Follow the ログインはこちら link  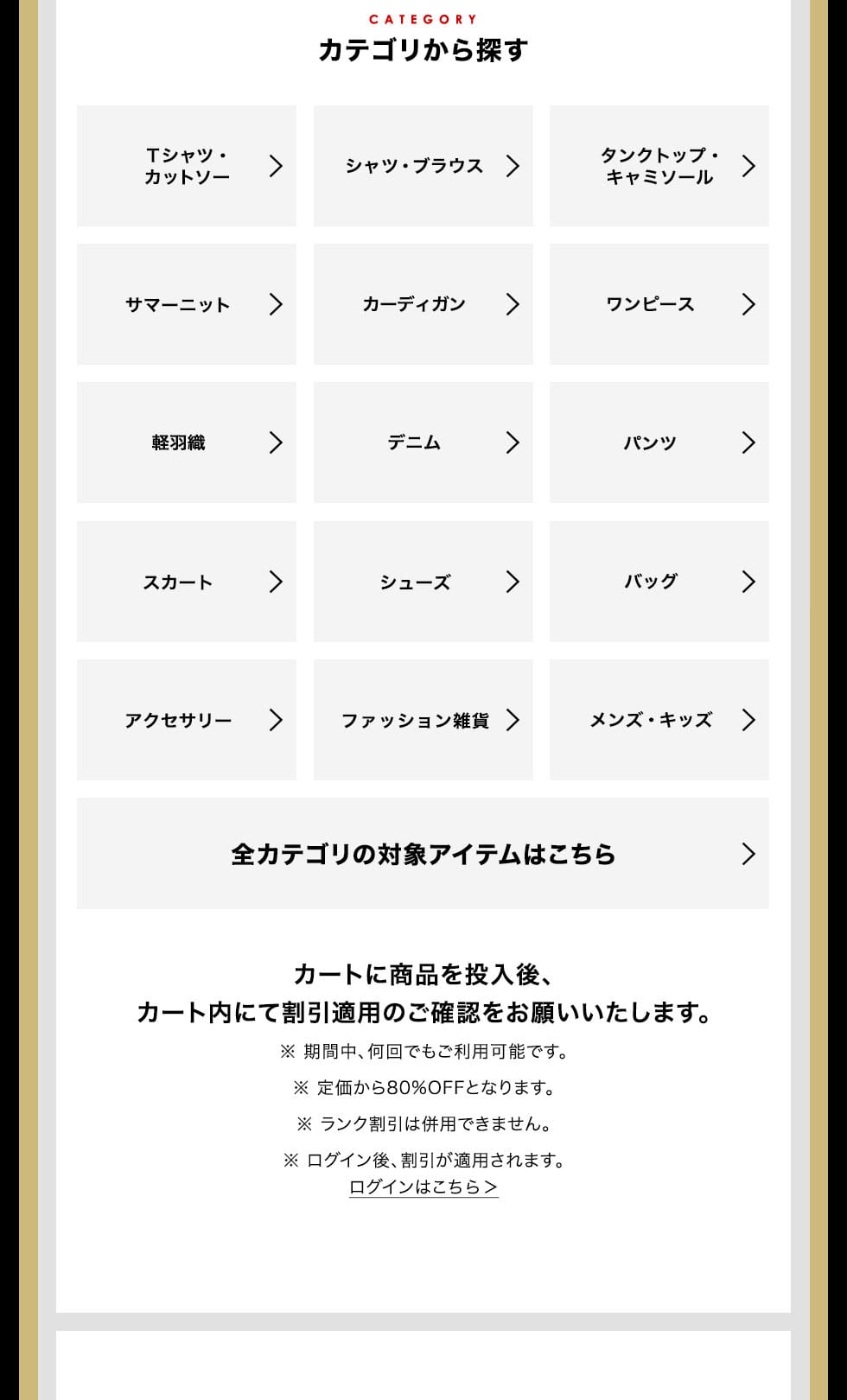tap(423, 1187)
